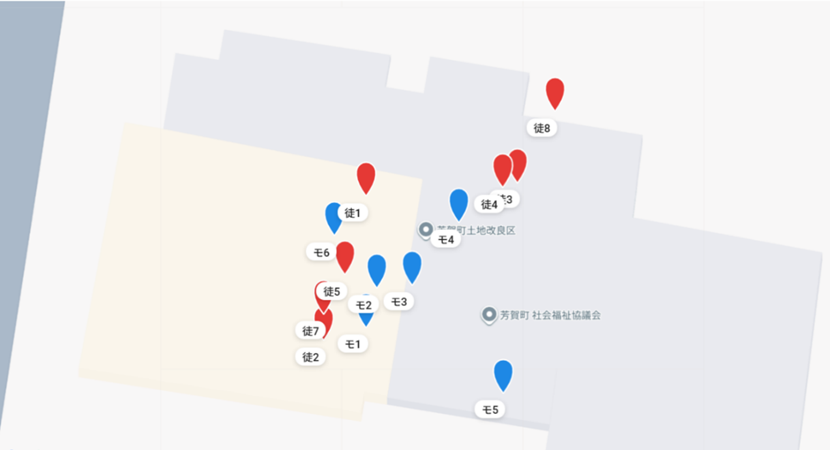This screenshot has height=450, width=830.
Task: Select the red marker 徒1
Action: point(366,176)
